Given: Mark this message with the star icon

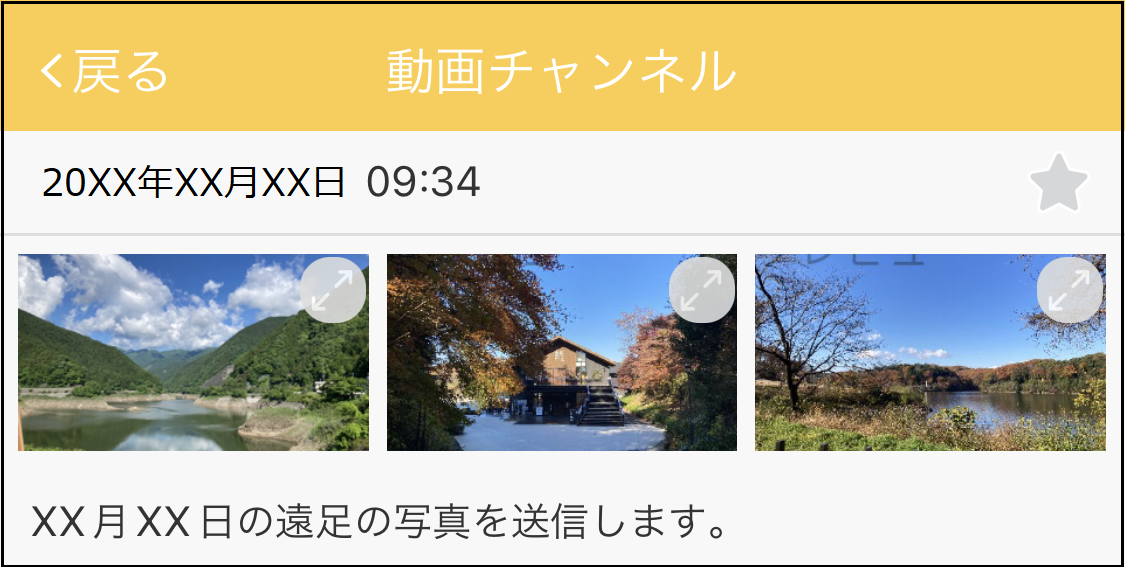Looking at the screenshot, I should click(x=1058, y=184).
